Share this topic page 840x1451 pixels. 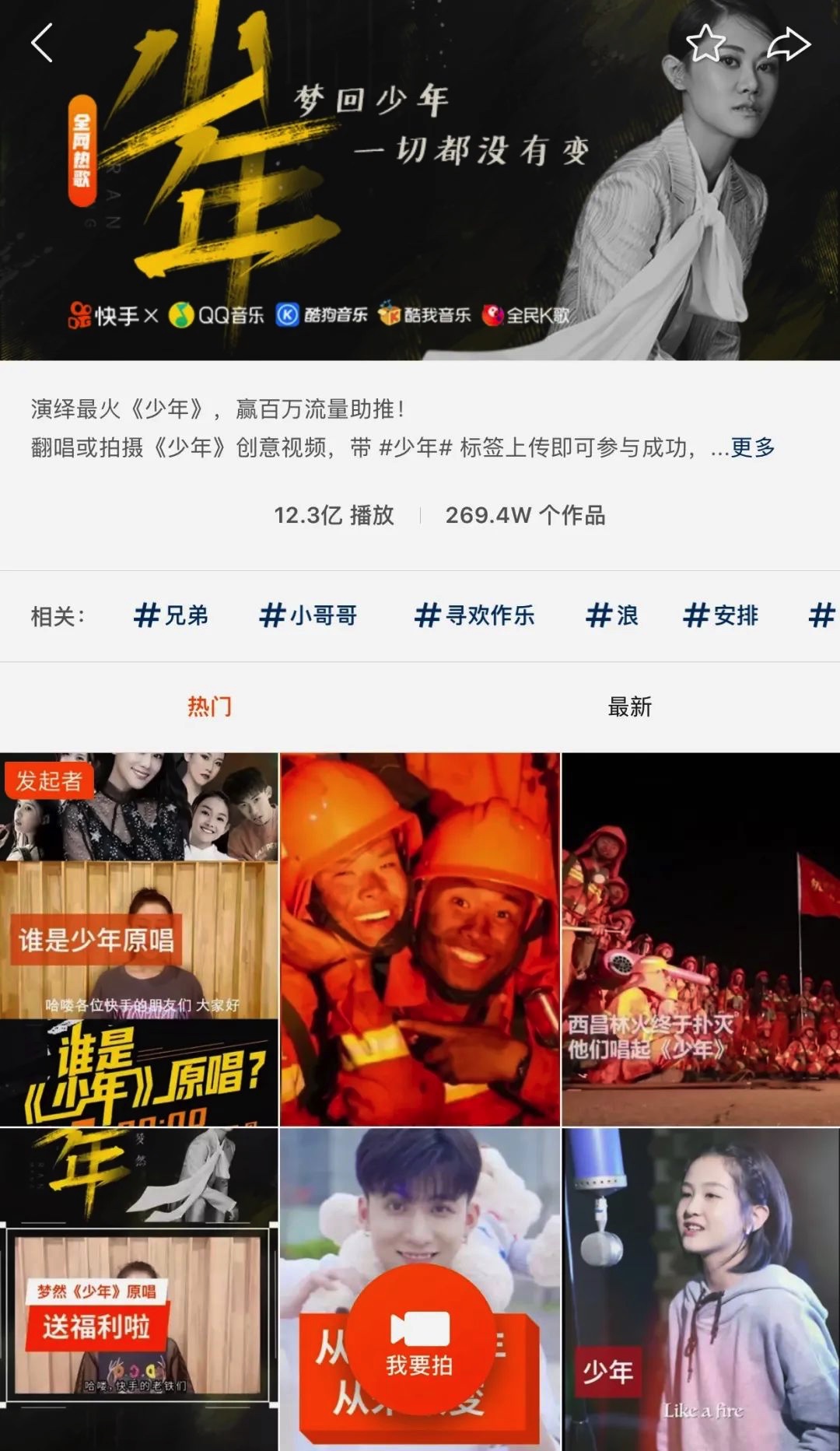click(789, 44)
